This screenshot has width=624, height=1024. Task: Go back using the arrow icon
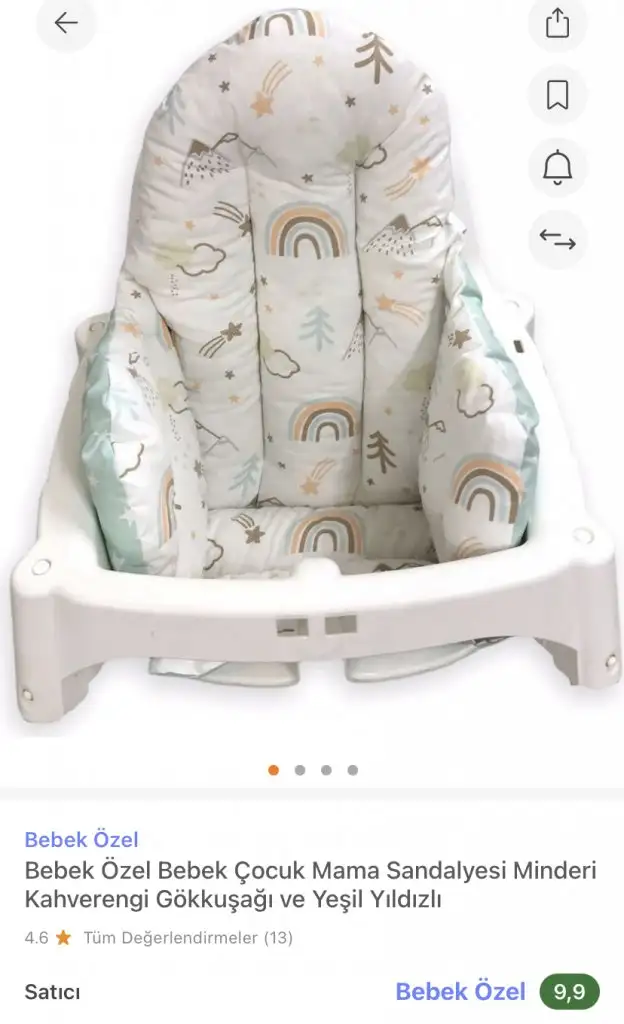click(66, 23)
